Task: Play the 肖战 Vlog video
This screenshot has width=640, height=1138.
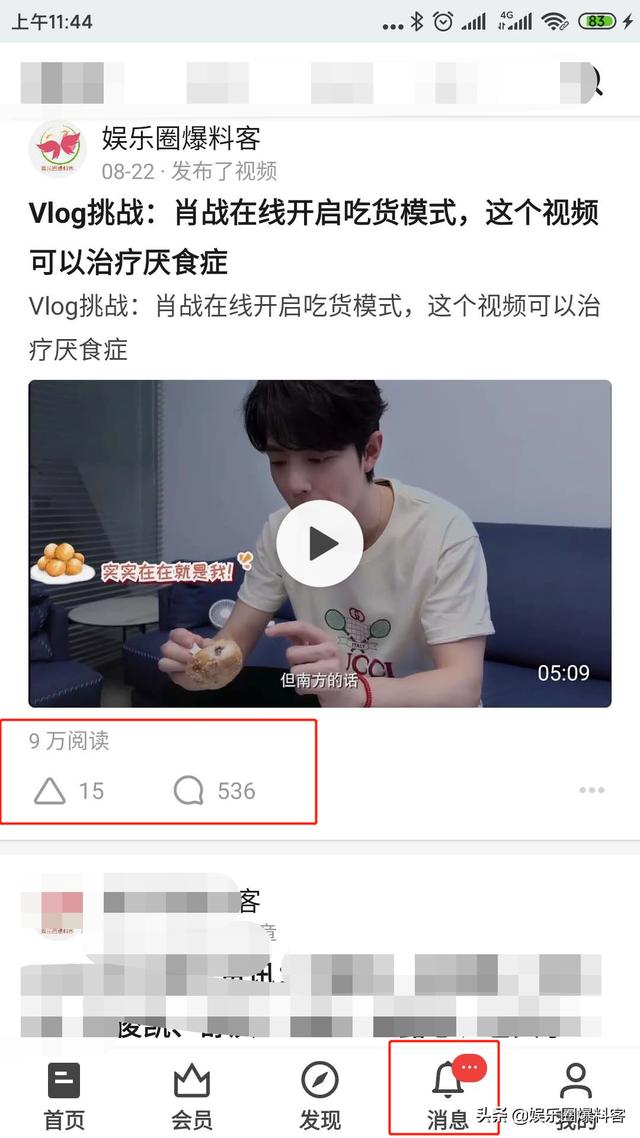Action: (320, 543)
